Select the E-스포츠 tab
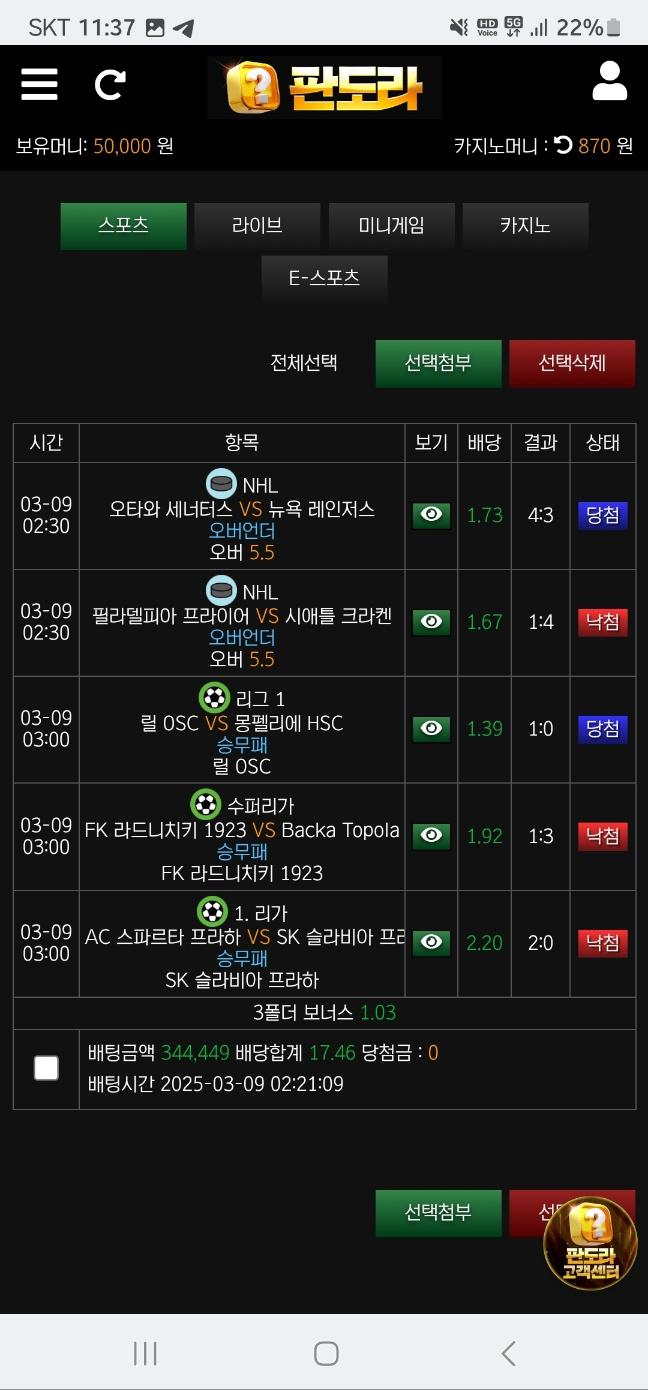The height and width of the screenshot is (1390, 648). pyautogui.click(x=324, y=278)
